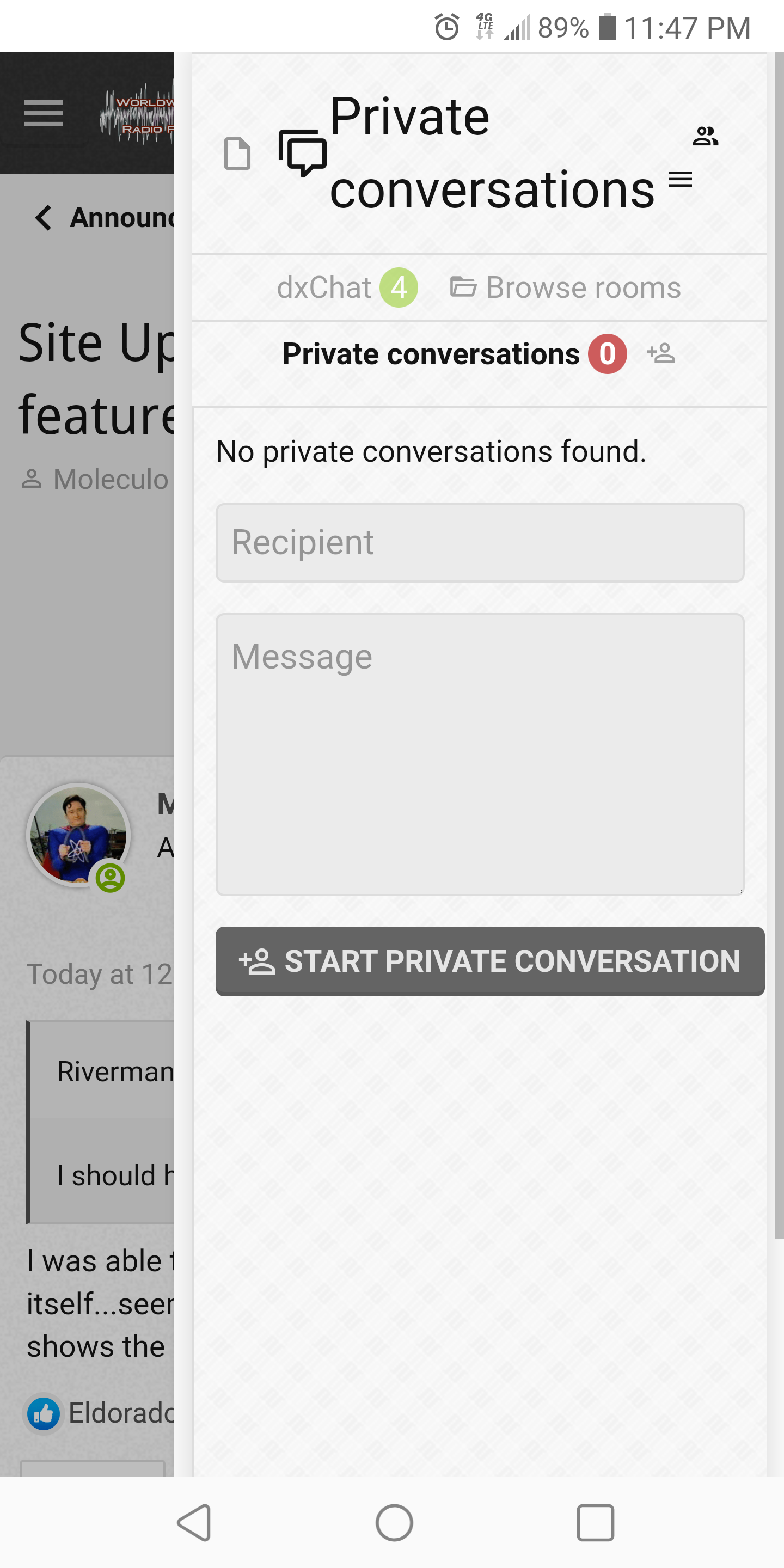The width and height of the screenshot is (784, 1568).
Task: Tap into the Message text box
Action: tap(480, 754)
